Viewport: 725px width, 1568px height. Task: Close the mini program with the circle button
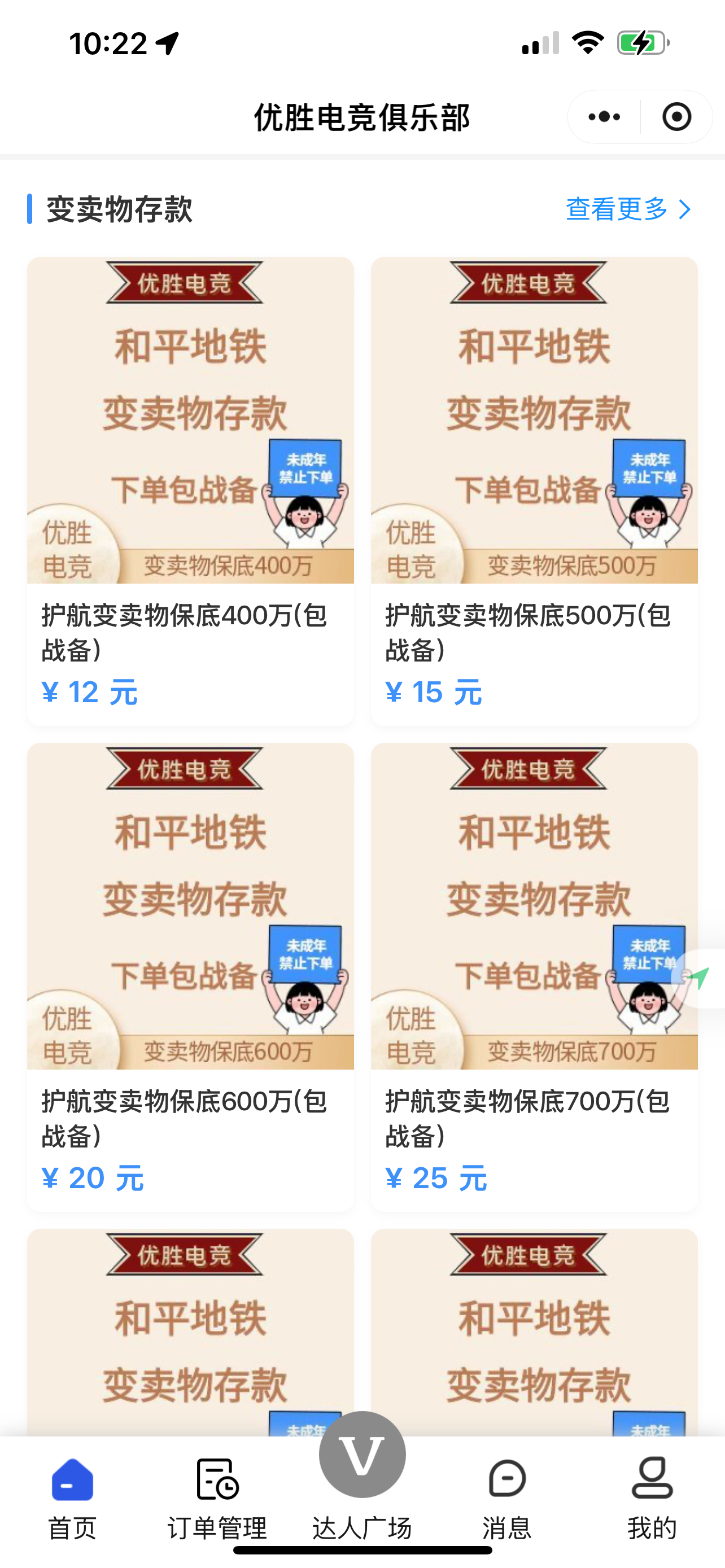(x=676, y=117)
